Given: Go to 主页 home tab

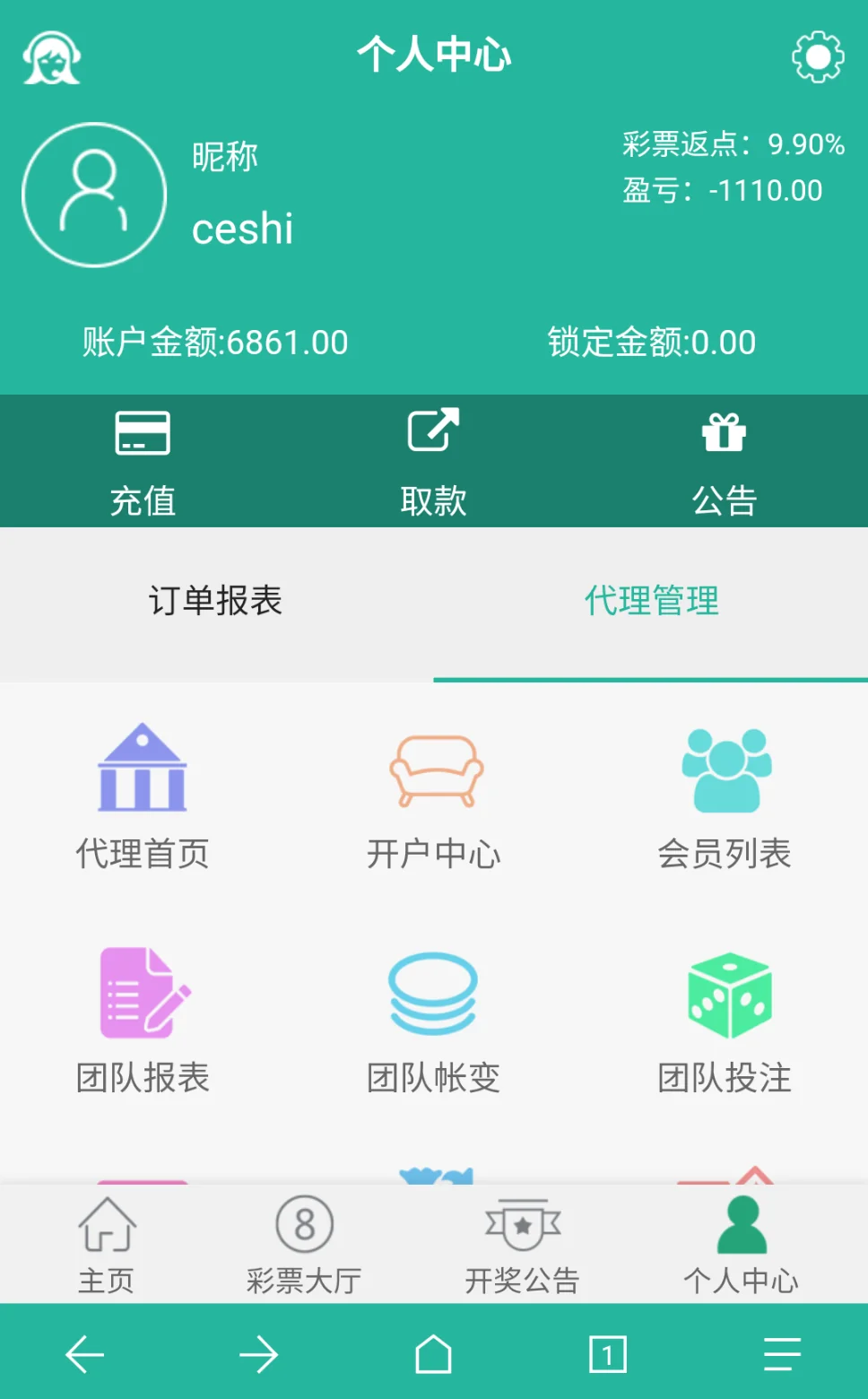Looking at the screenshot, I should point(107,1245).
